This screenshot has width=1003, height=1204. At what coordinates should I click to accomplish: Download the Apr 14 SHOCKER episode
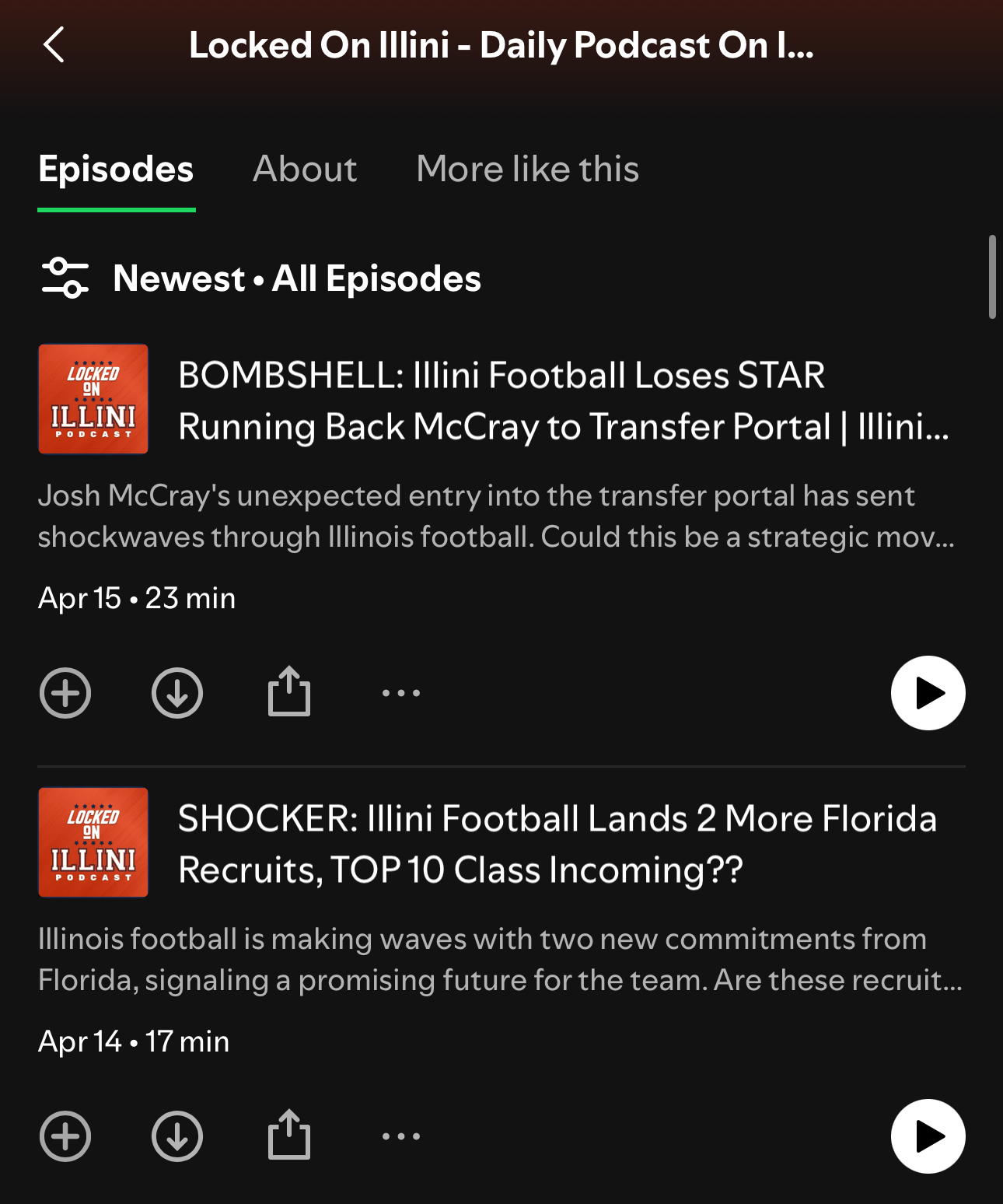point(177,1136)
